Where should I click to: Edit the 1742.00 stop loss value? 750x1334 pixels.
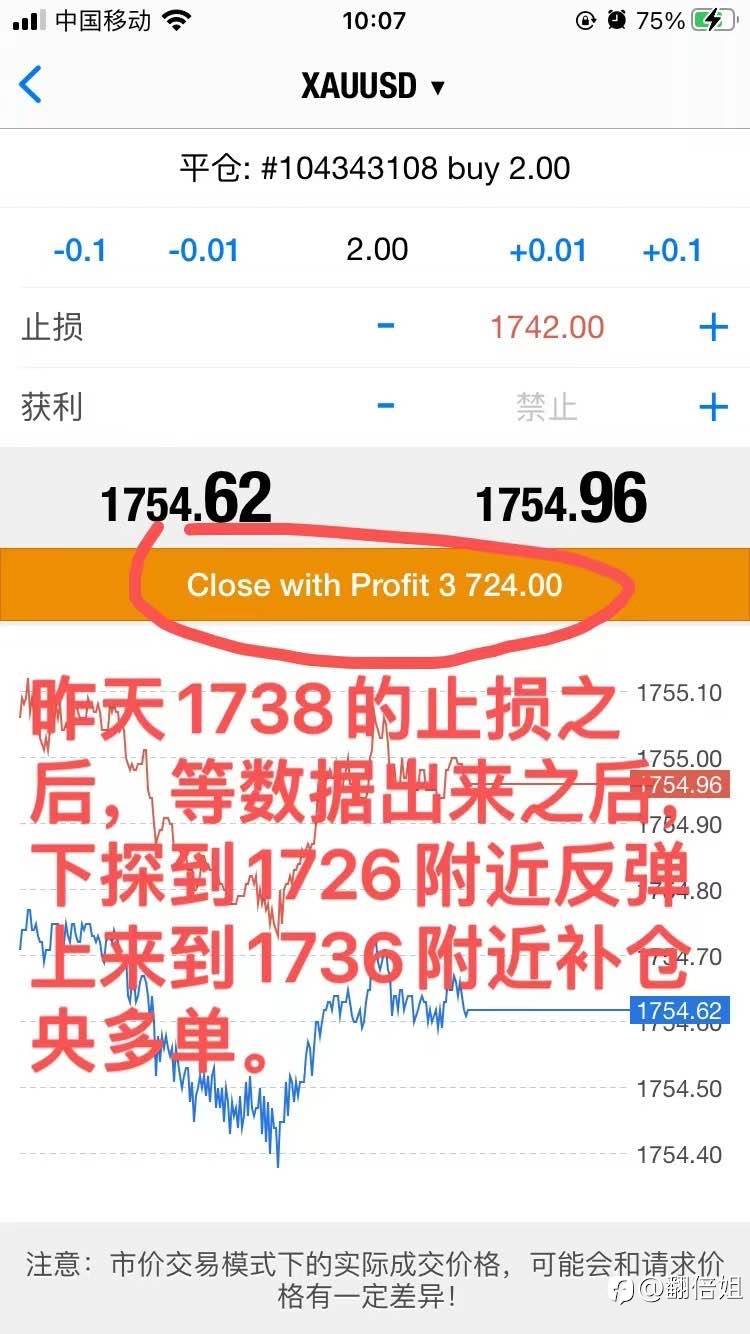pyautogui.click(x=547, y=327)
